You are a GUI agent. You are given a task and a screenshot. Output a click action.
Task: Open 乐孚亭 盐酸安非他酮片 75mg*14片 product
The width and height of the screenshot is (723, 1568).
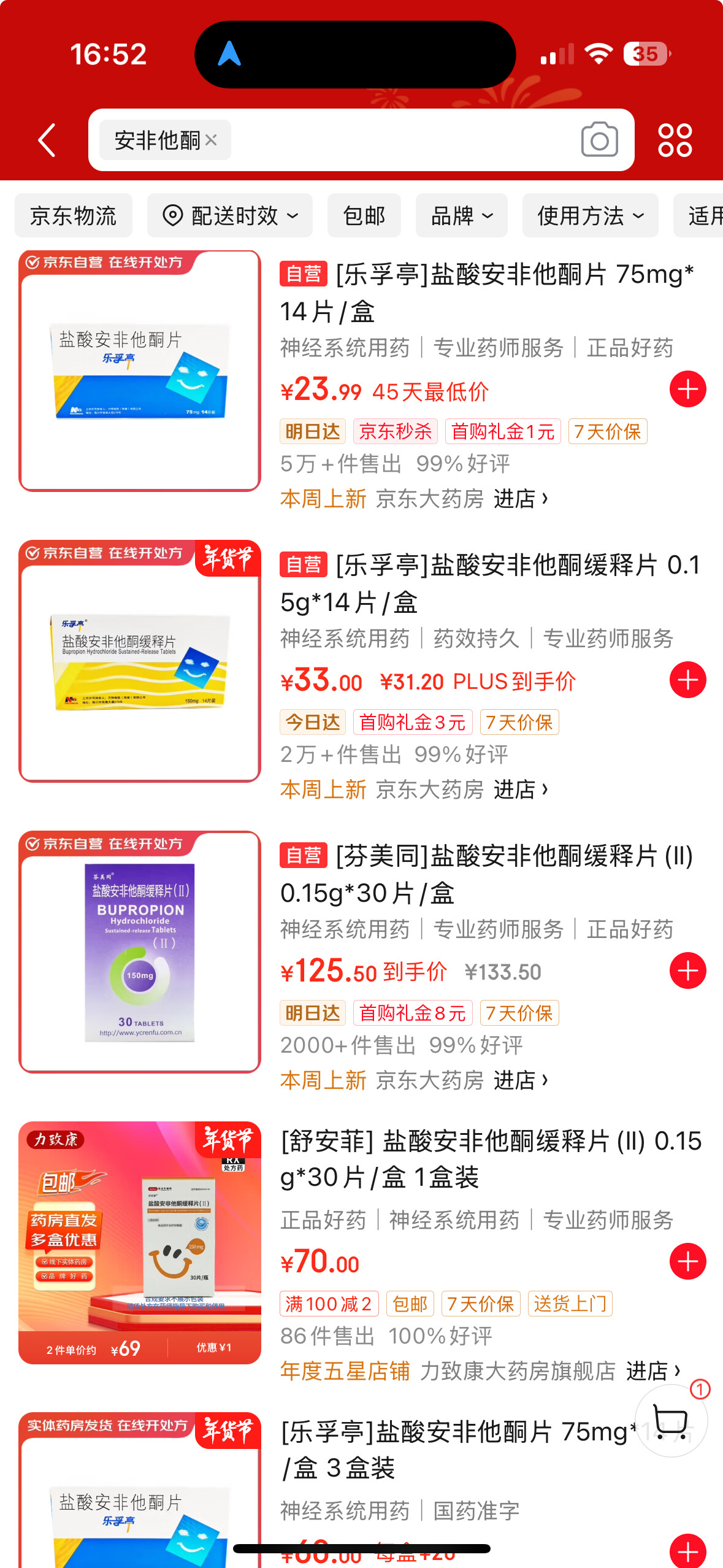[x=486, y=292]
